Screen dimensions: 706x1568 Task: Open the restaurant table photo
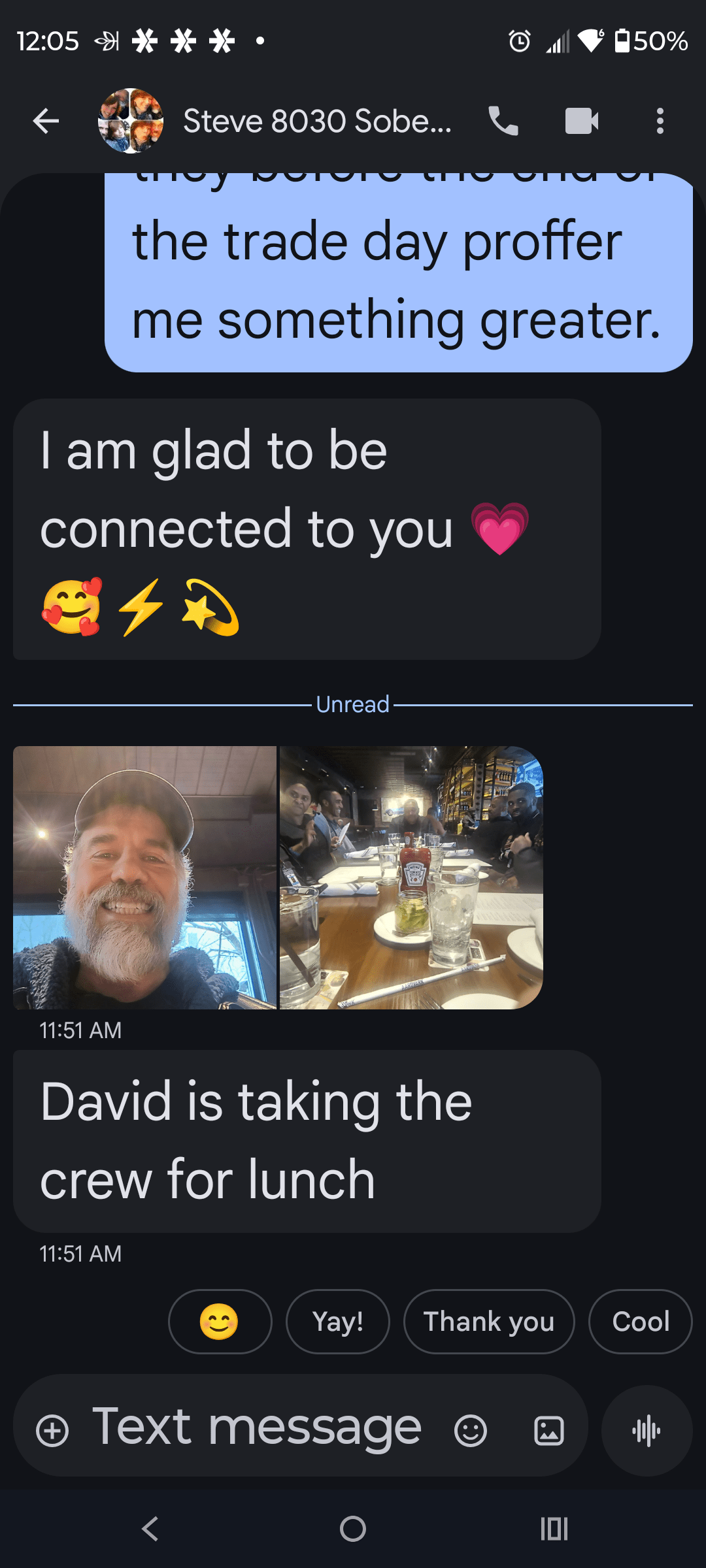coord(411,877)
